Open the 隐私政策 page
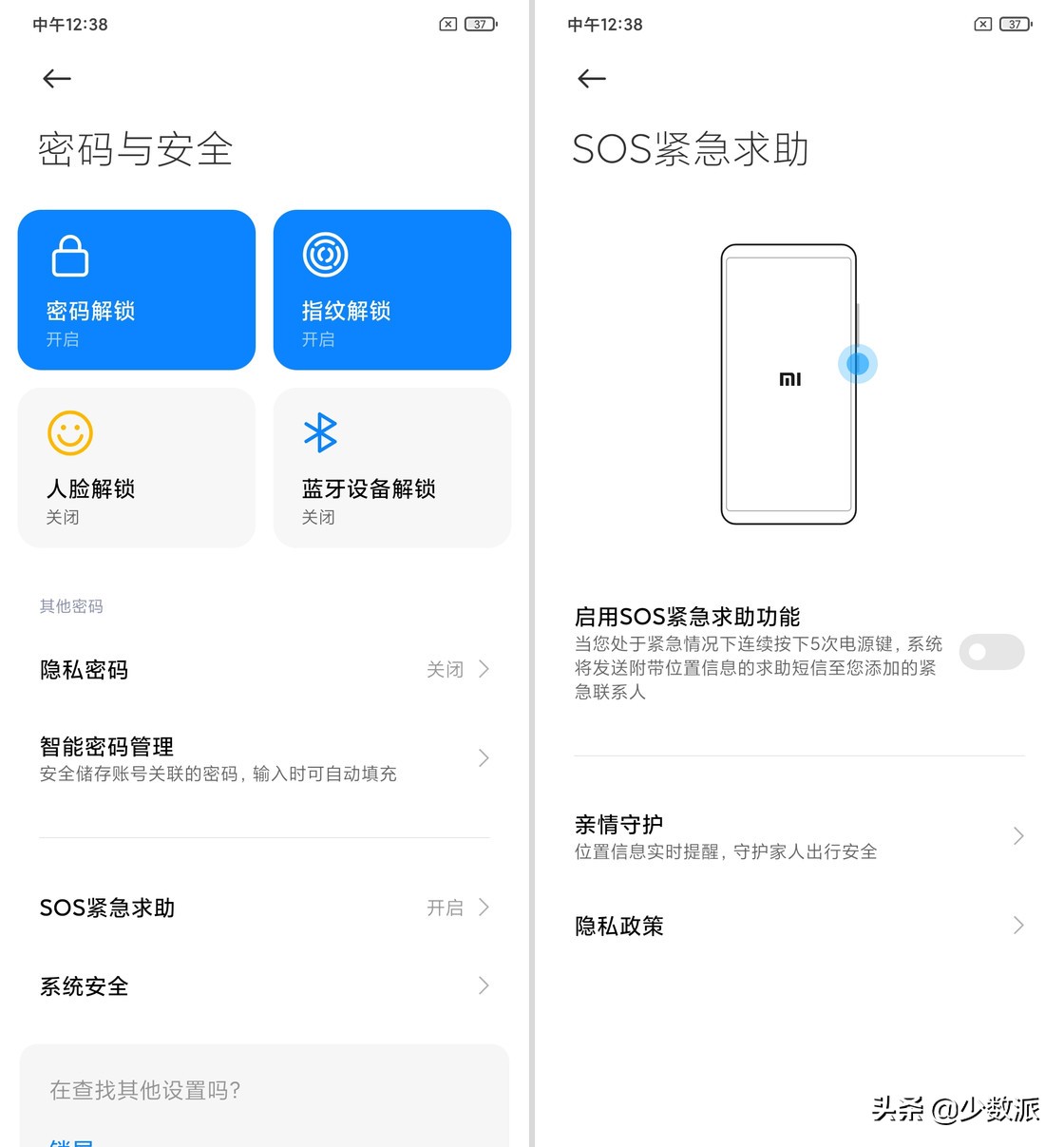1064x1147 pixels. [1016, 925]
